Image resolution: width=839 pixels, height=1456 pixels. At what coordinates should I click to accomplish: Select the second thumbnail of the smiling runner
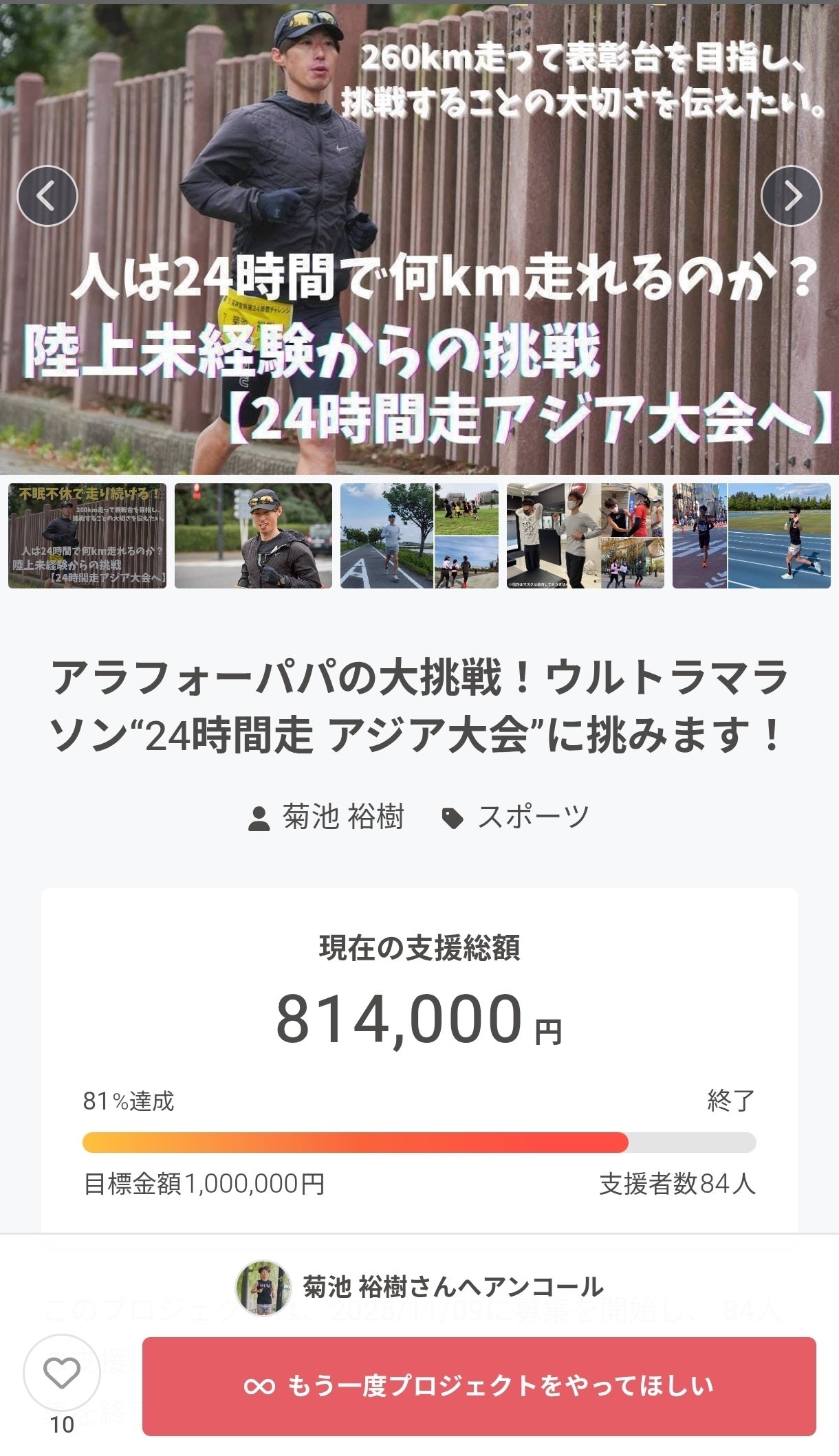(253, 536)
